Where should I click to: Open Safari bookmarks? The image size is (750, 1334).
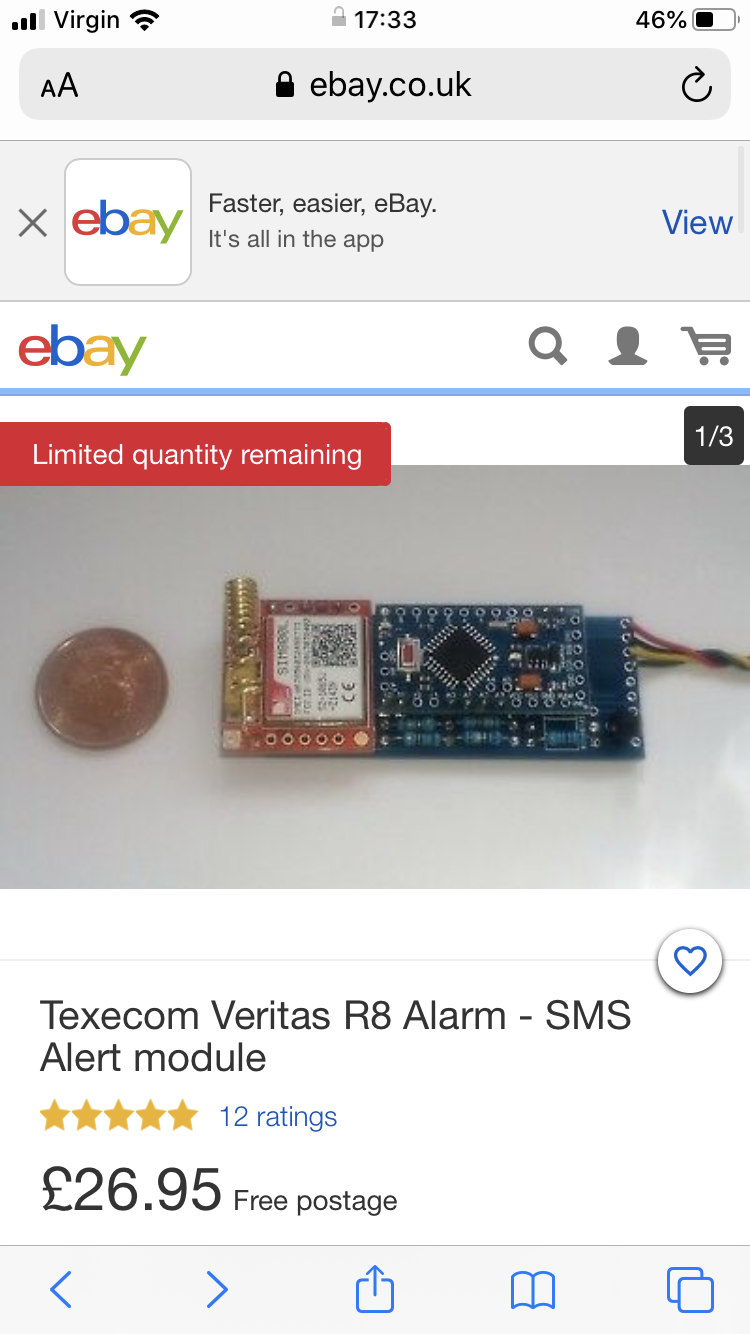coord(532,1289)
